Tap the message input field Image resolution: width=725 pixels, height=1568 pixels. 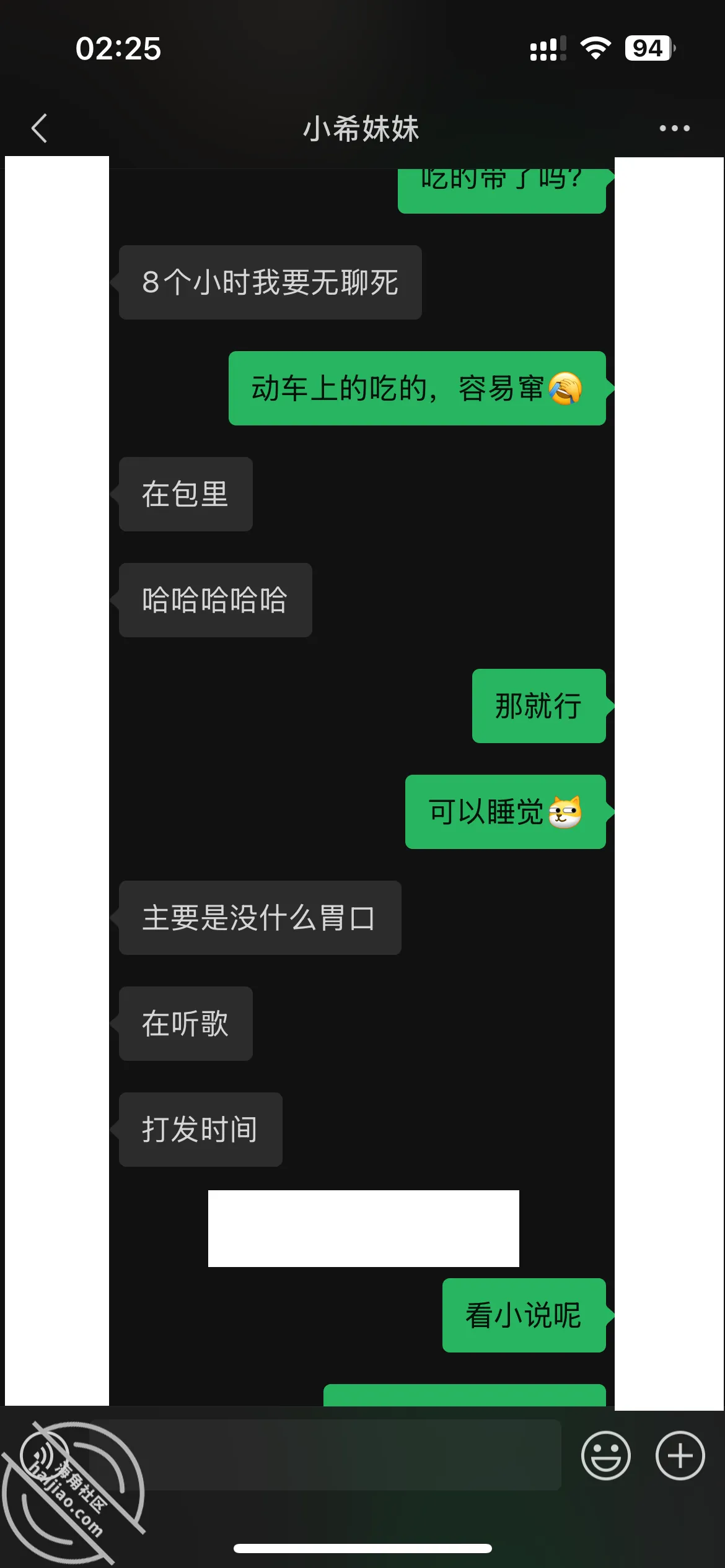tap(325, 1455)
